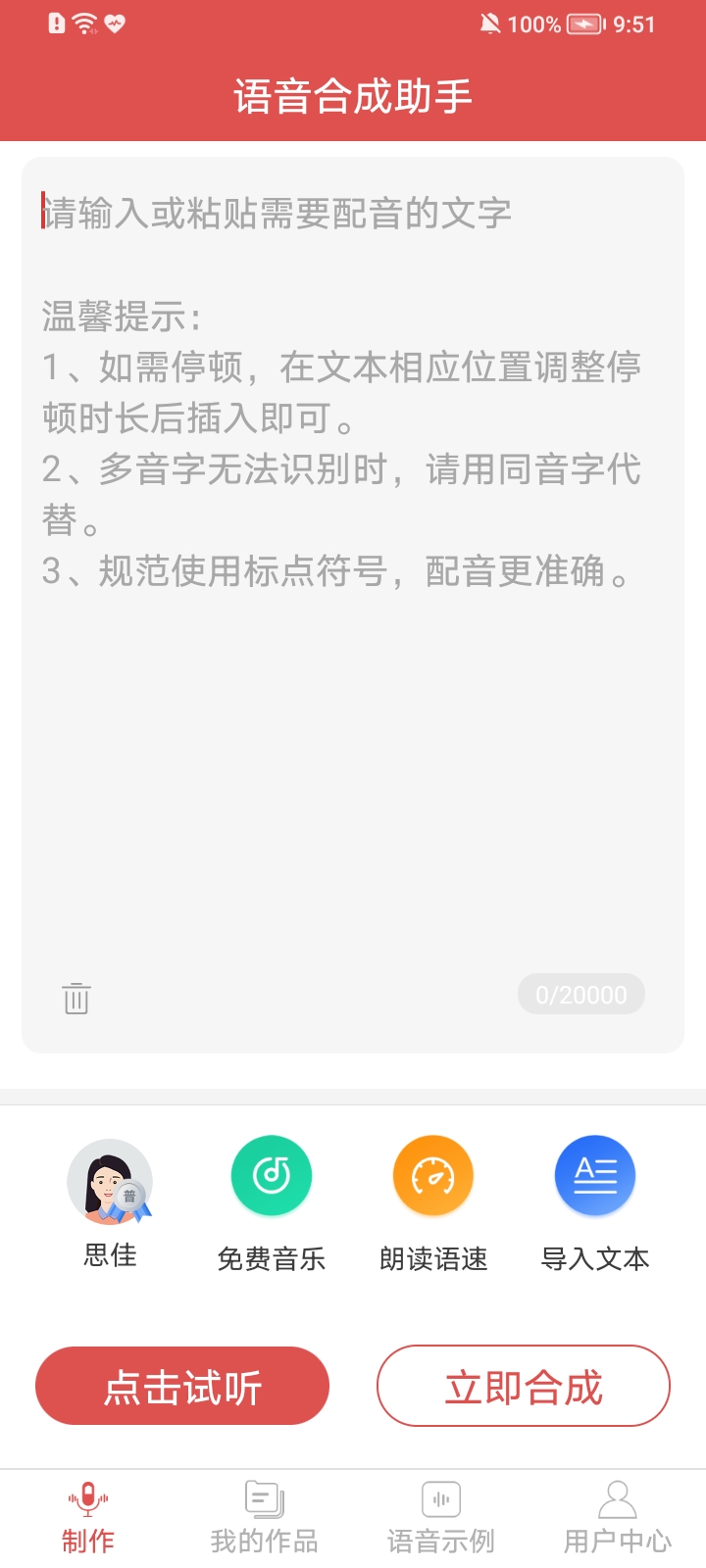The width and height of the screenshot is (706, 1568).
Task: Tap the 制作 microphone icon
Action: click(88, 1497)
